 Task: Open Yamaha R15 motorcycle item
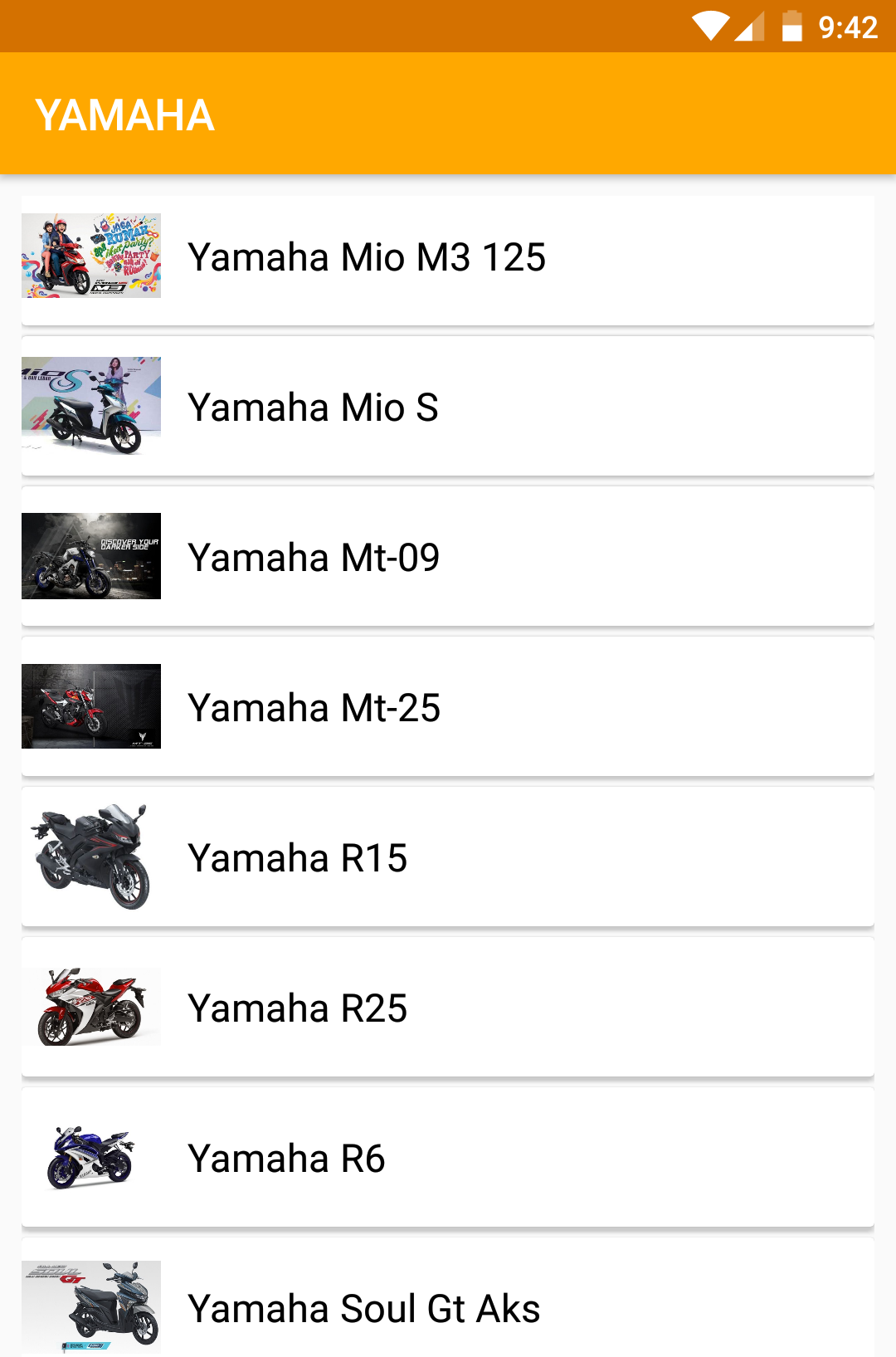(448, 858)
